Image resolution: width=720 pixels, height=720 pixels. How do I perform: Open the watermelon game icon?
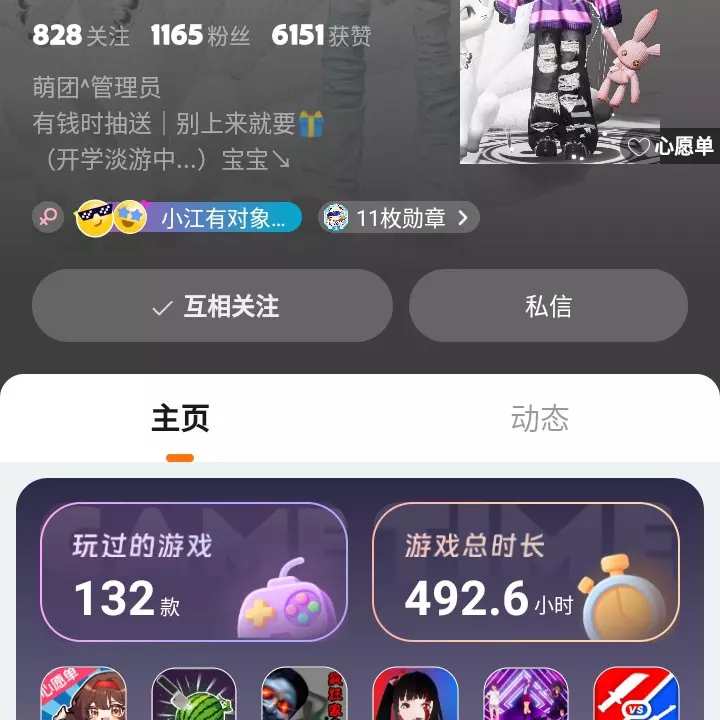[x=194, y=696]
